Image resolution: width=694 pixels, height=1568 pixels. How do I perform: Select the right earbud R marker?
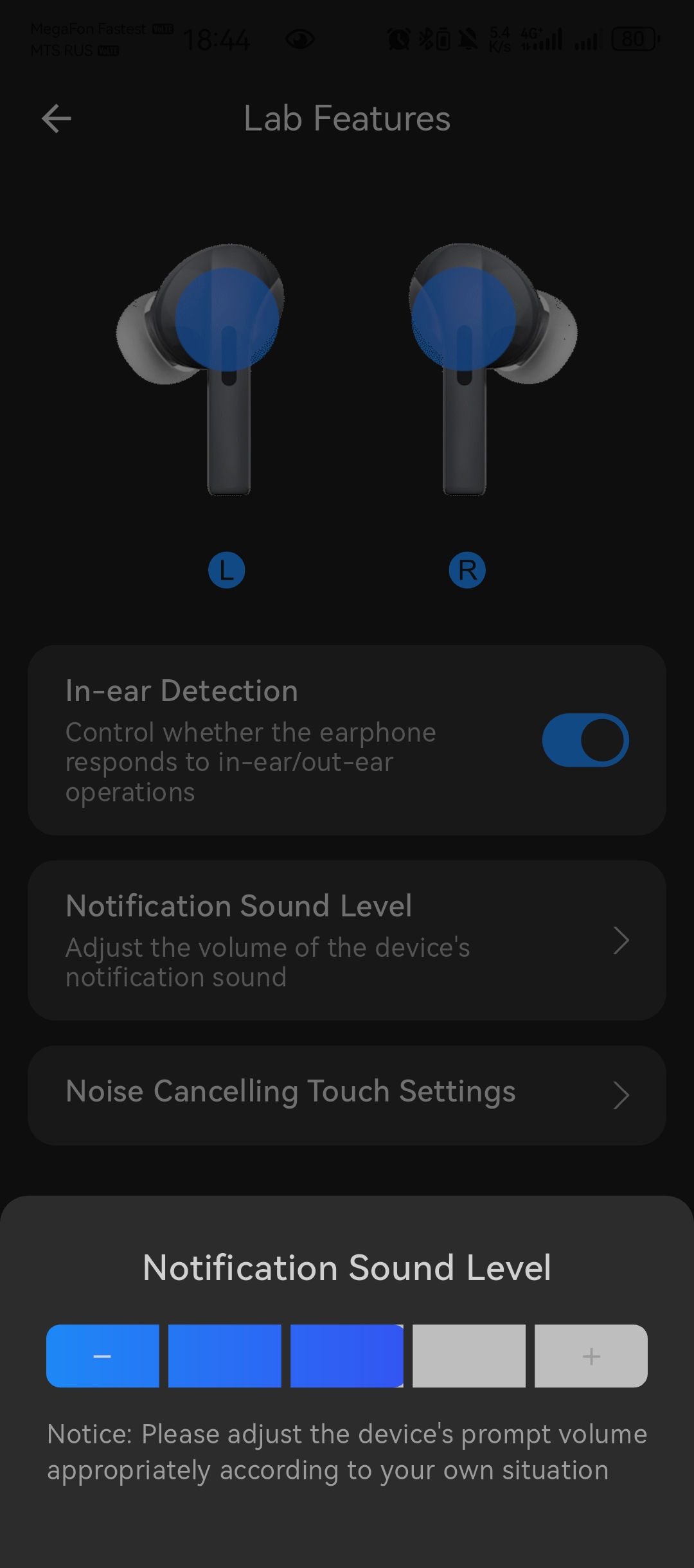tap(467, 570)
